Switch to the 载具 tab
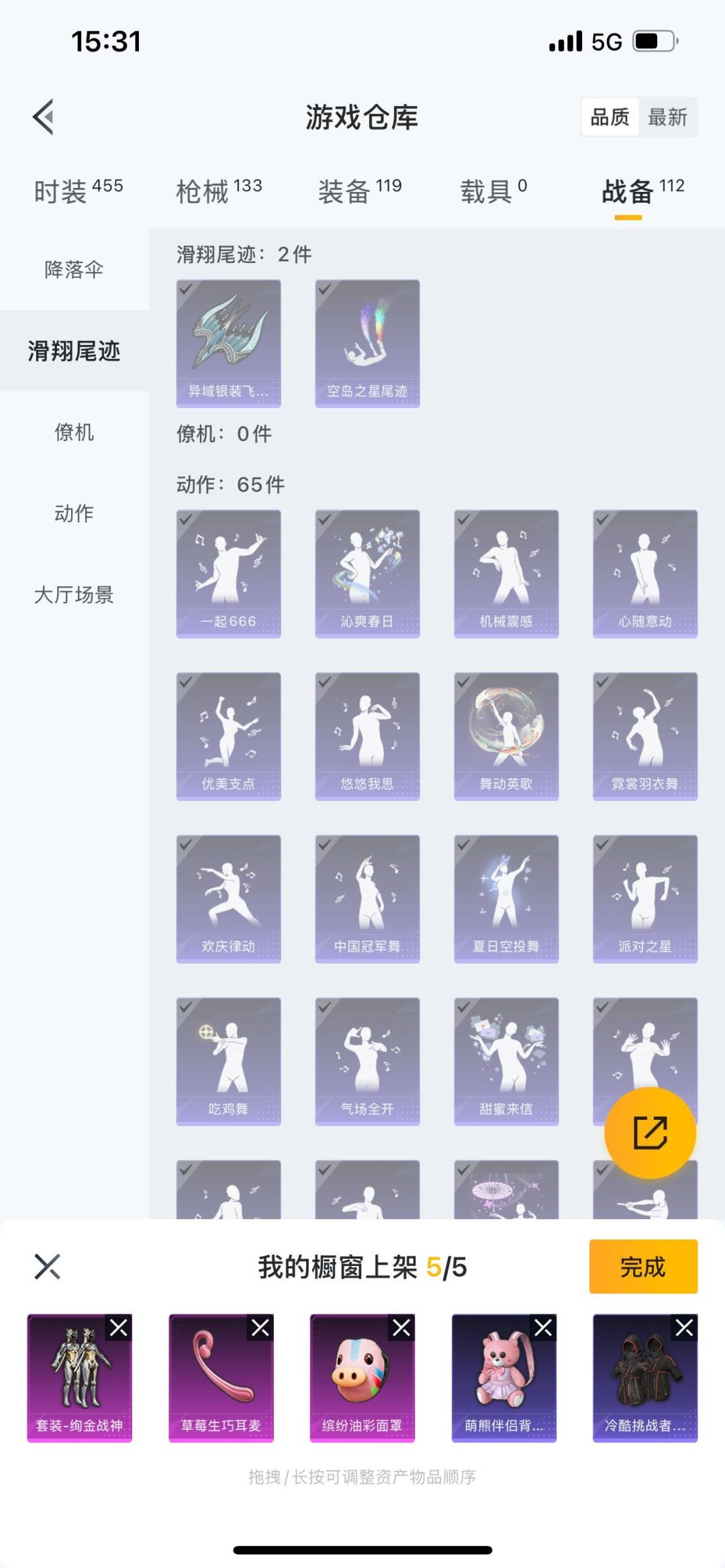The height and width of the screenshot is (1568, 725). pos(493,191)
